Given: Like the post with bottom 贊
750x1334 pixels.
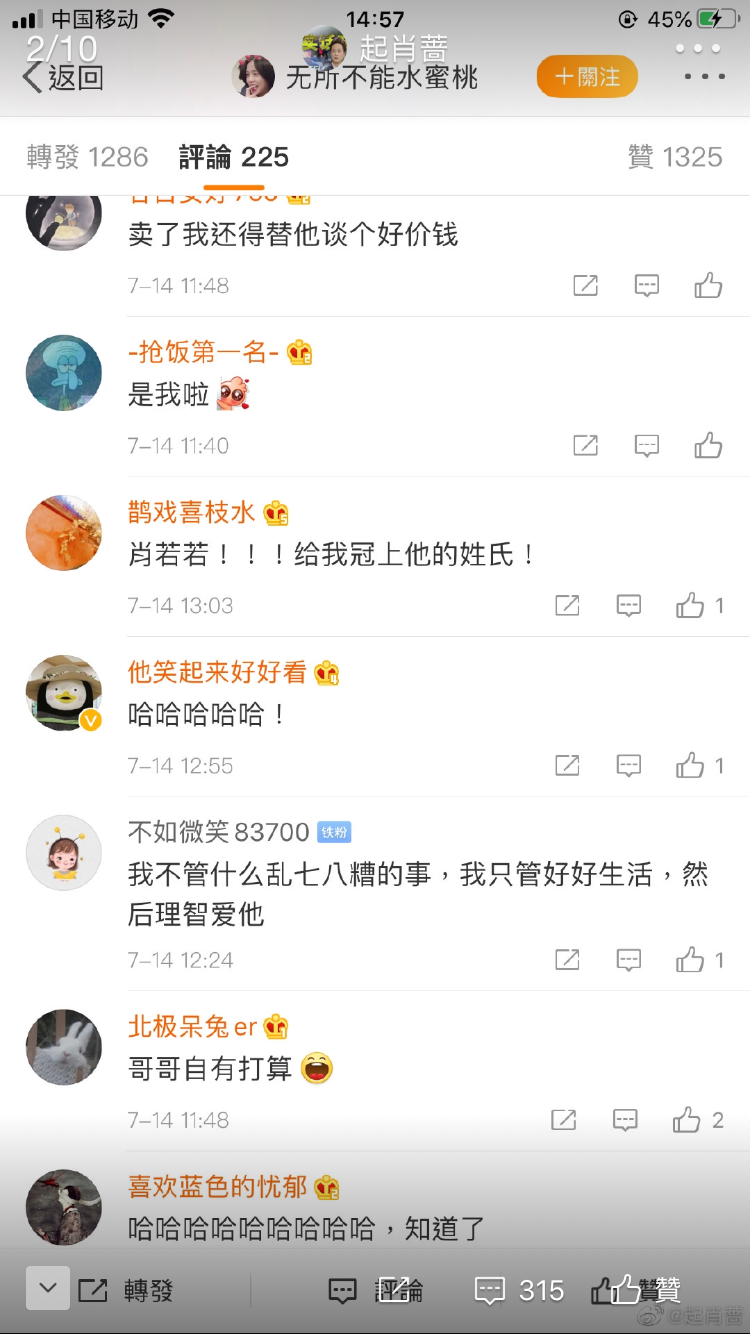Looking at the screenshot, I should point(640,1290).
